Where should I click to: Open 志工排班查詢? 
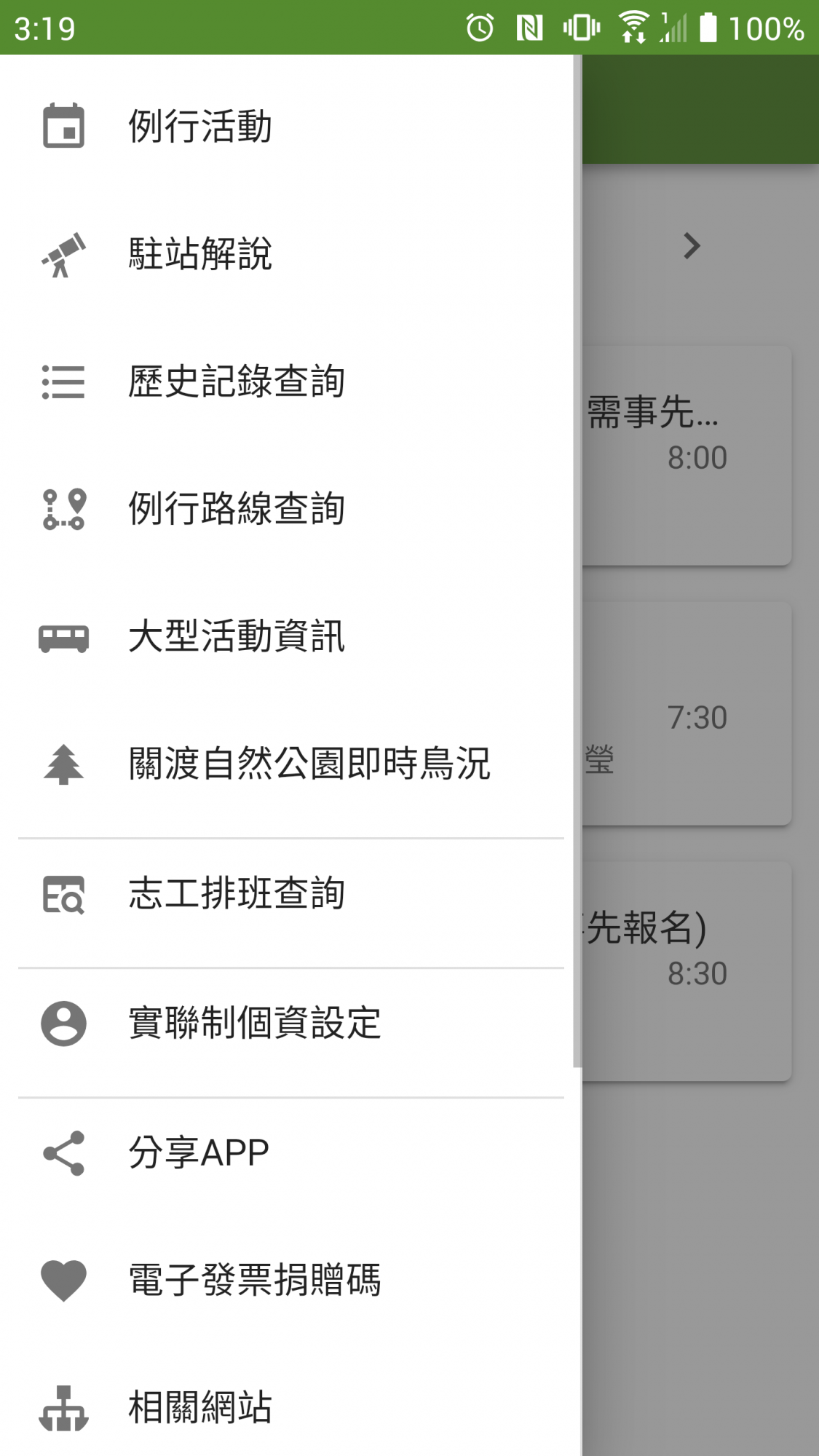coord(287,894)
